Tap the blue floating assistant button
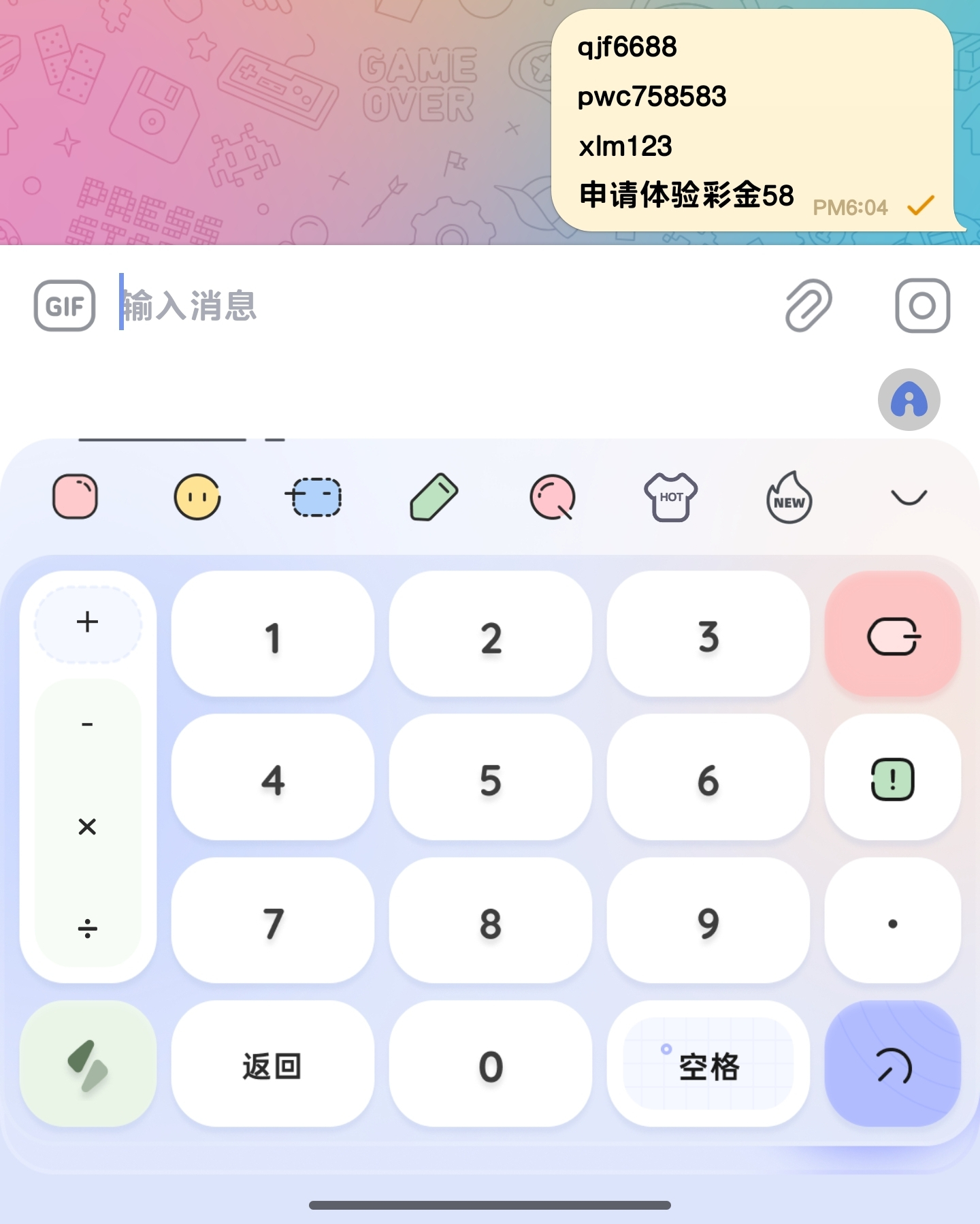 909,400
